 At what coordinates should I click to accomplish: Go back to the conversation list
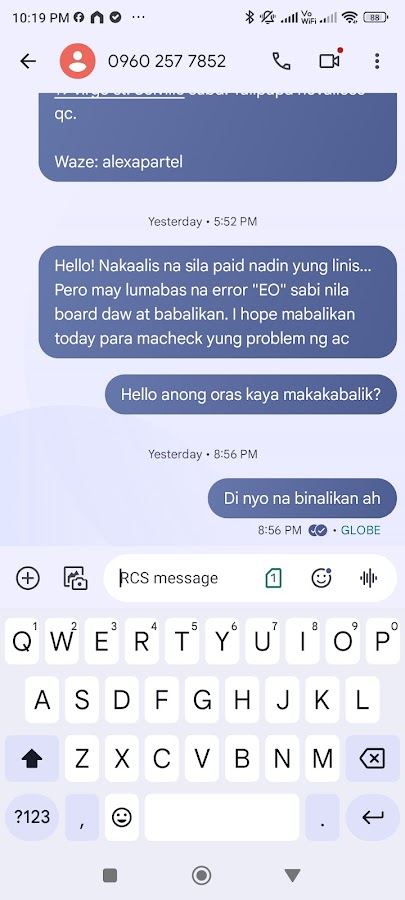point(28,61)
